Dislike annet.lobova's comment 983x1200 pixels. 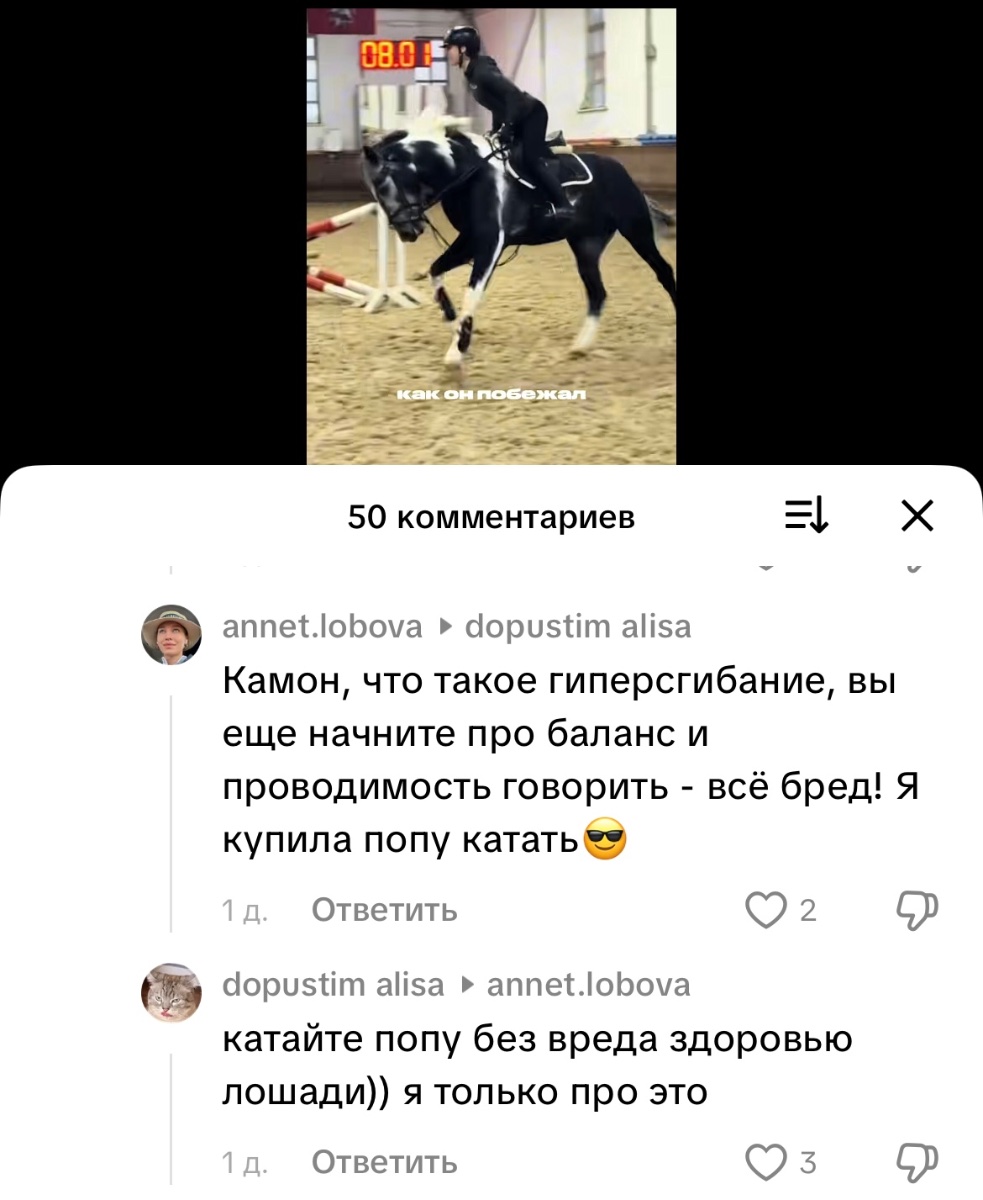916,910
